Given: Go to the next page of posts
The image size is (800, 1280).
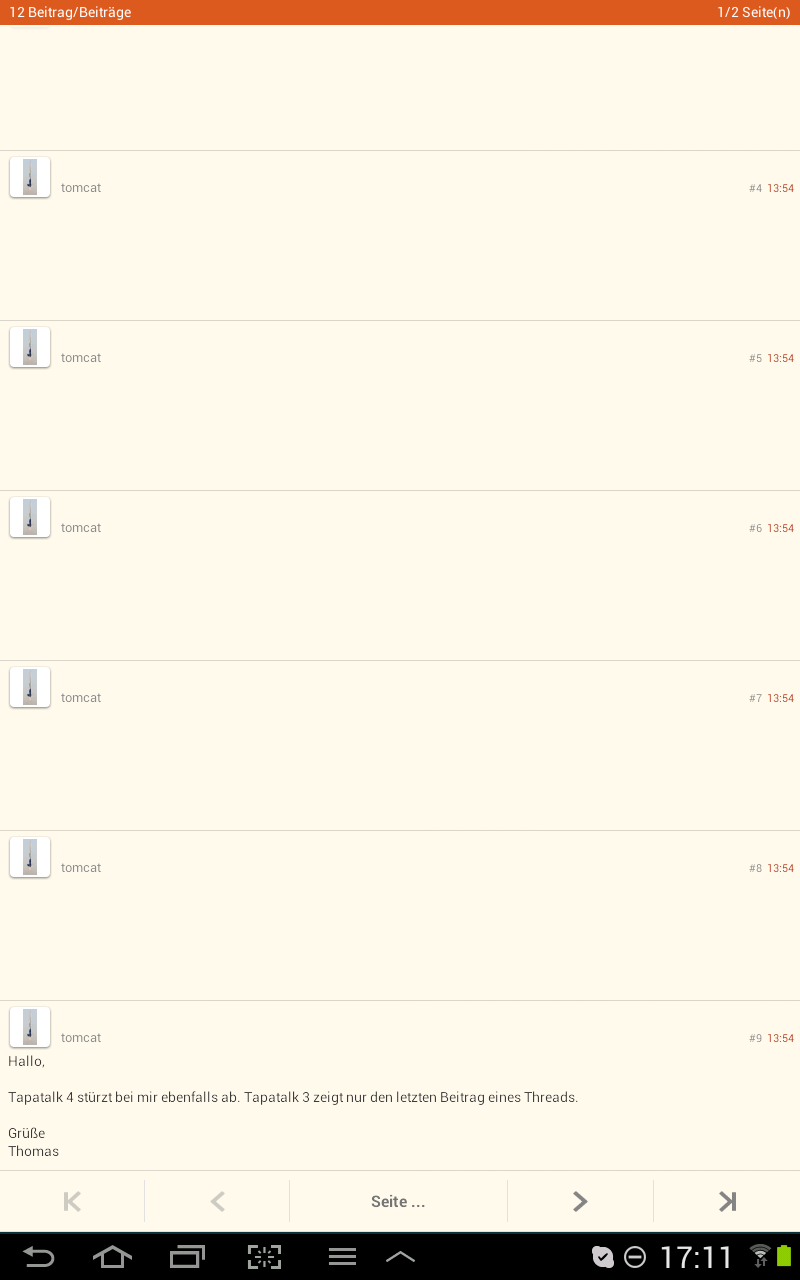Looking at the screenshot, I should point(580,1202).
